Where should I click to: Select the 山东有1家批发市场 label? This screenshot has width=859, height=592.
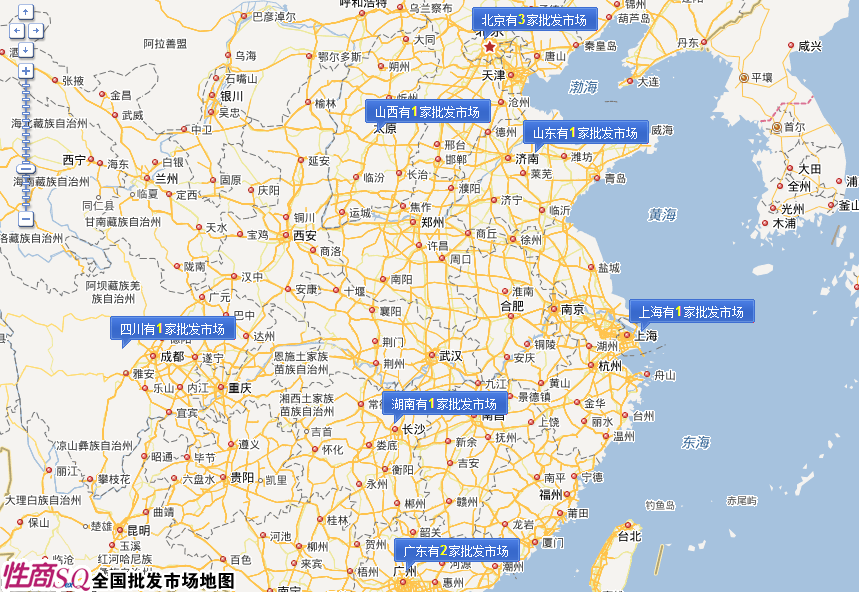(585, 133)
